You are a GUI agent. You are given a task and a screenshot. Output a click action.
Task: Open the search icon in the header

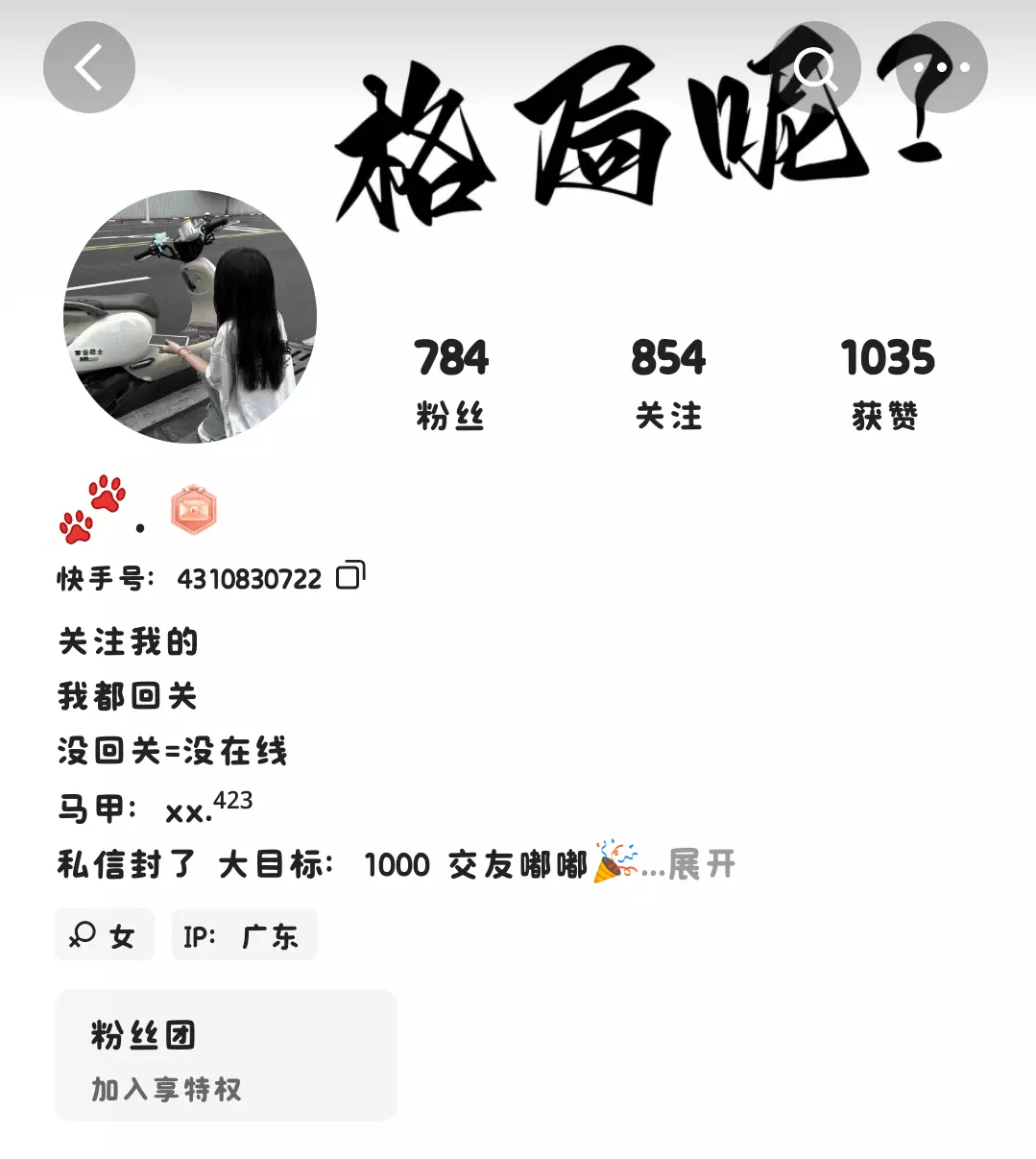click(x=815, y=67)
